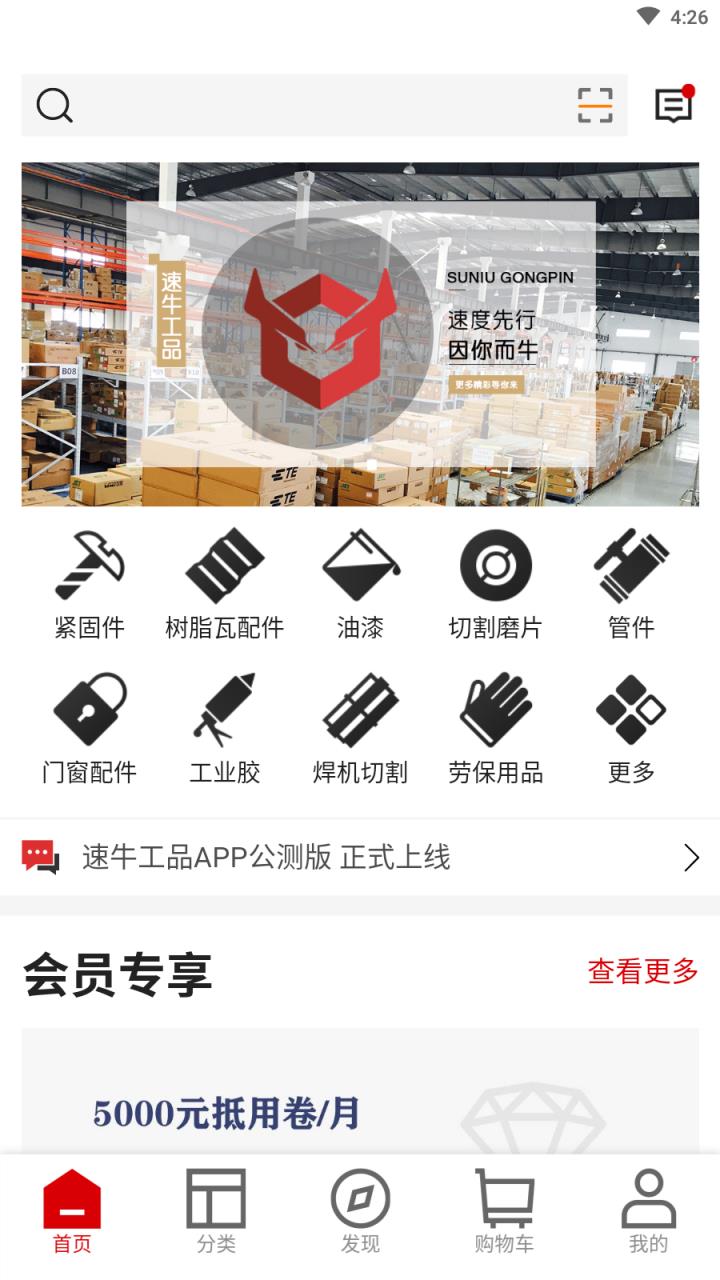Expand the 更多 more categories option

click(630, 725)
